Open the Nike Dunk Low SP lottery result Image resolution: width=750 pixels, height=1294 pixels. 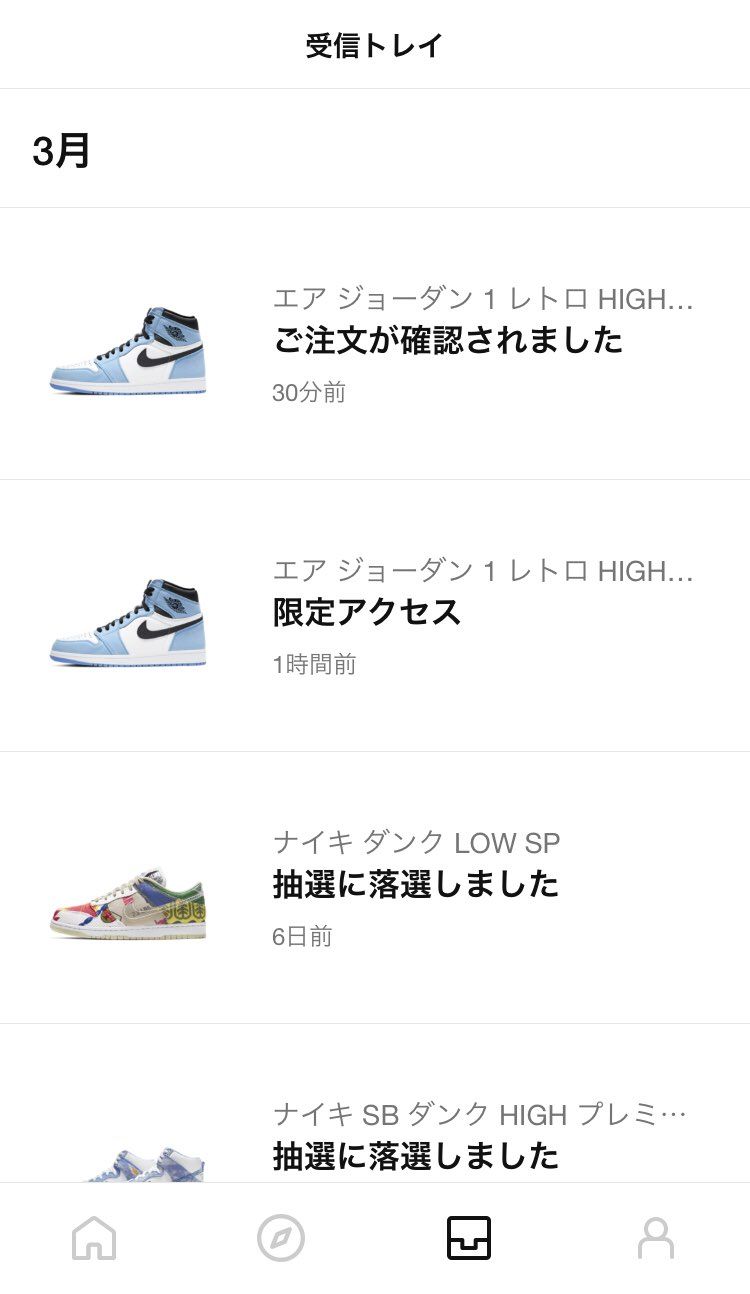[416, 885]
